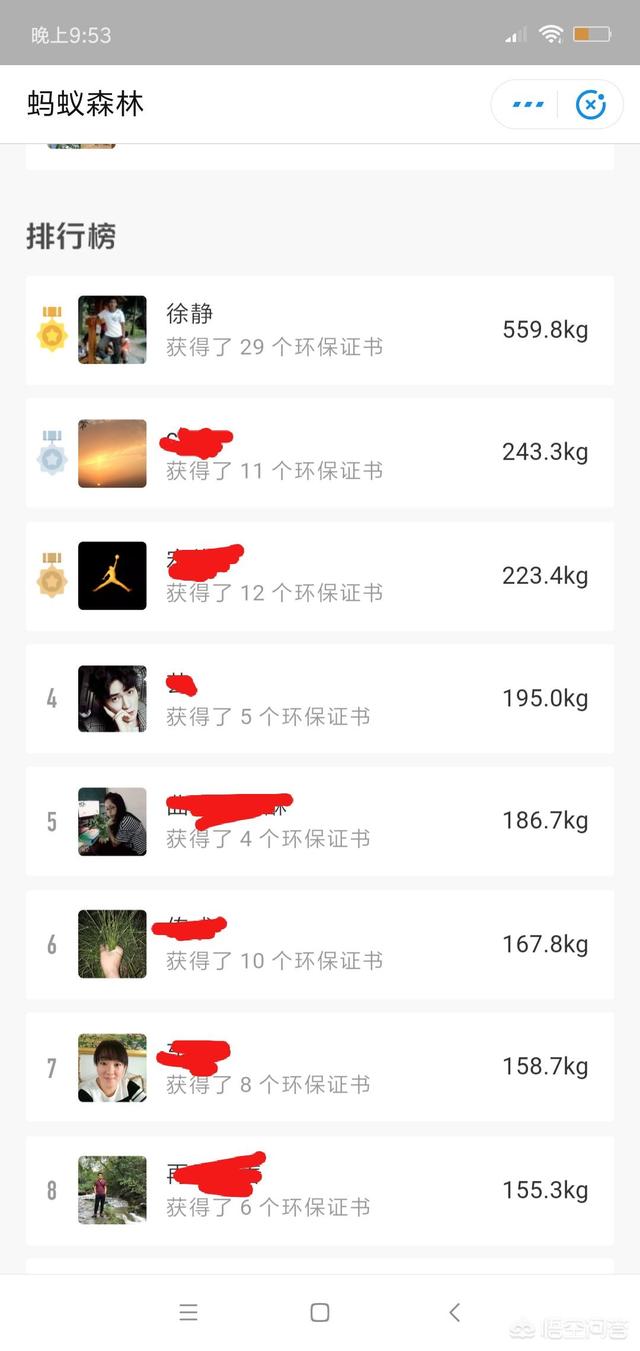Open the rank 5 row with 186.7kg
Viewport: 640px width, 1351px height.
click(320, 822)
